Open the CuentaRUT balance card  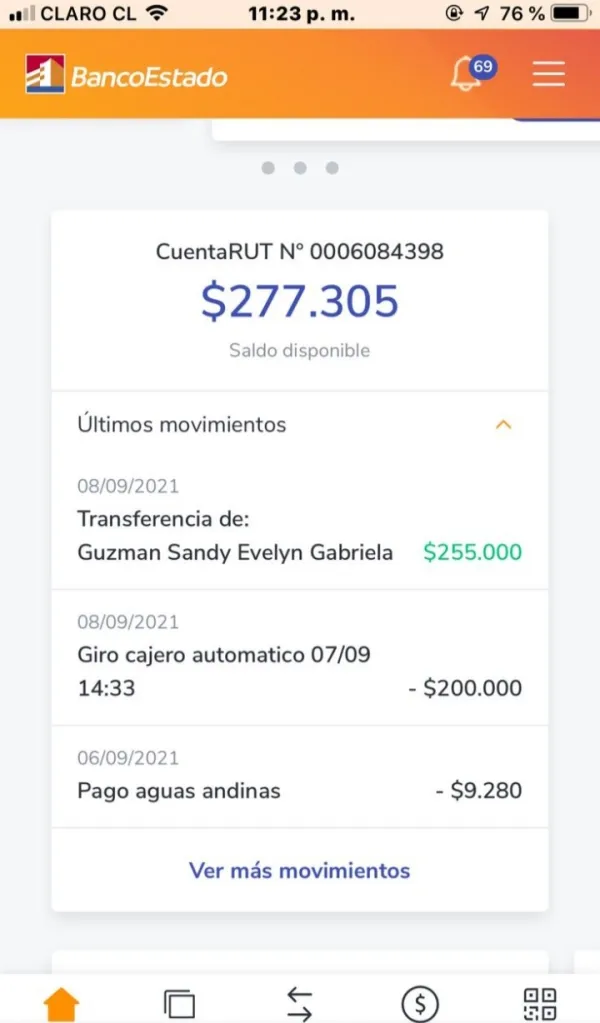point(299,300)
